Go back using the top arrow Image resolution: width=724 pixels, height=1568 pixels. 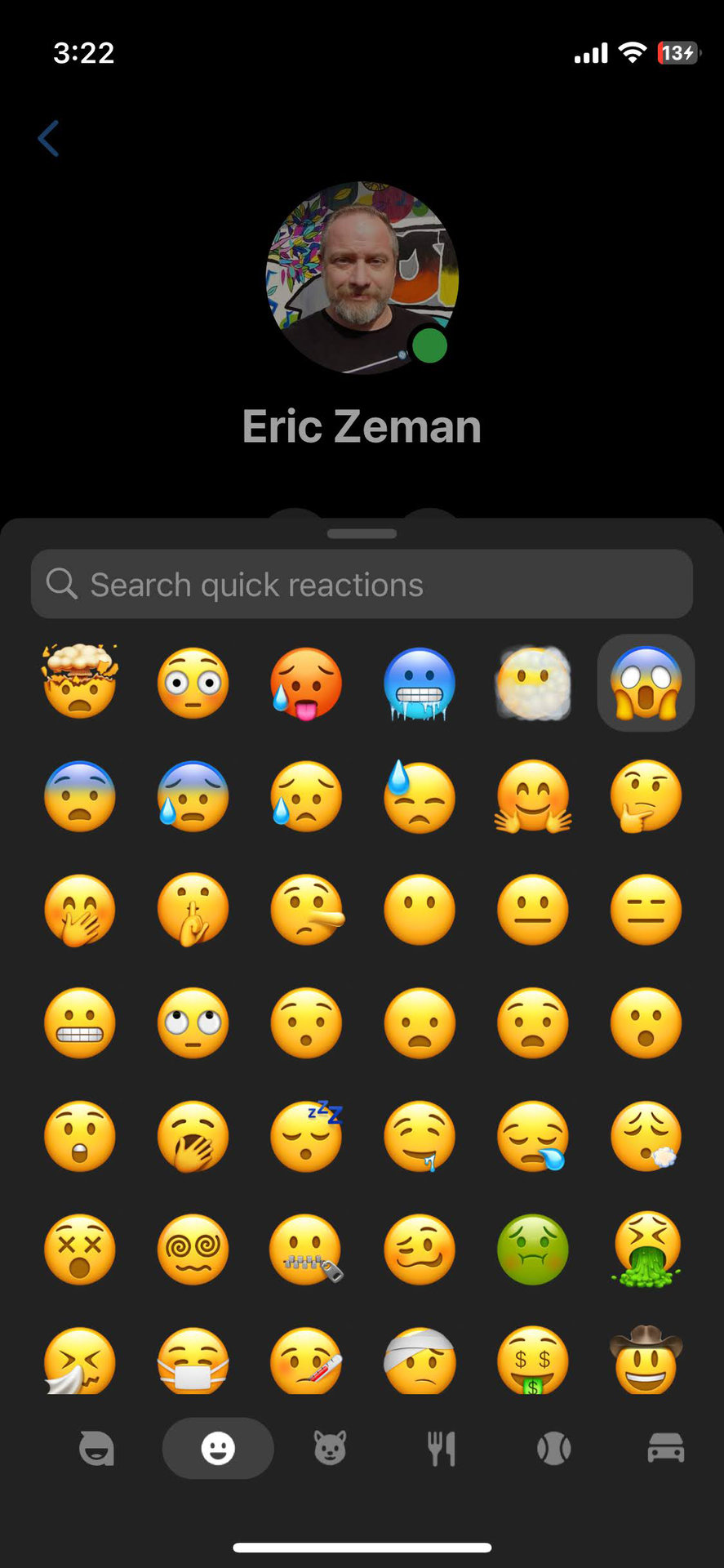(49, 138)
